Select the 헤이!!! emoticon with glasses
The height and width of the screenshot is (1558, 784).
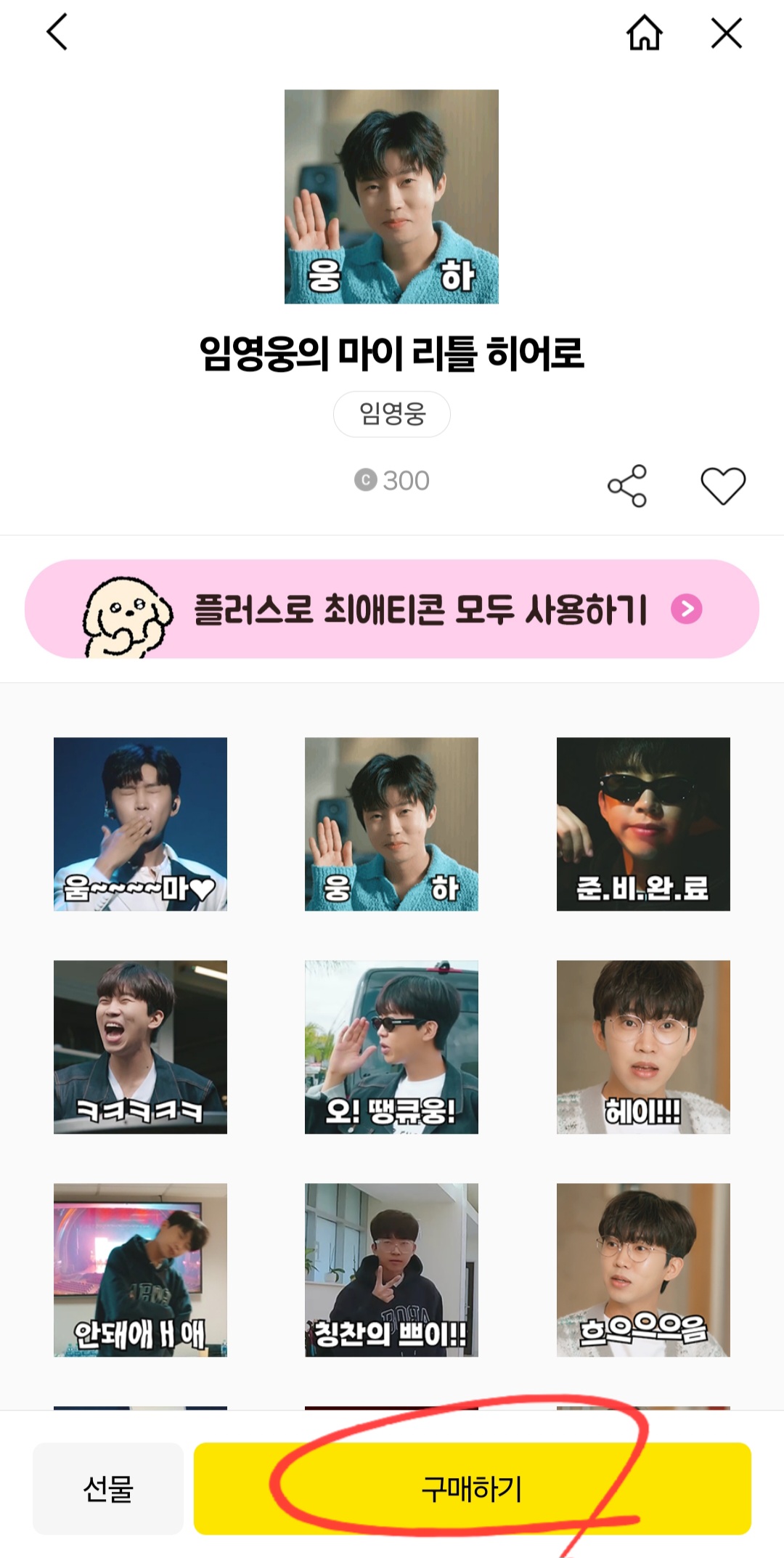tap(643, 1047)
